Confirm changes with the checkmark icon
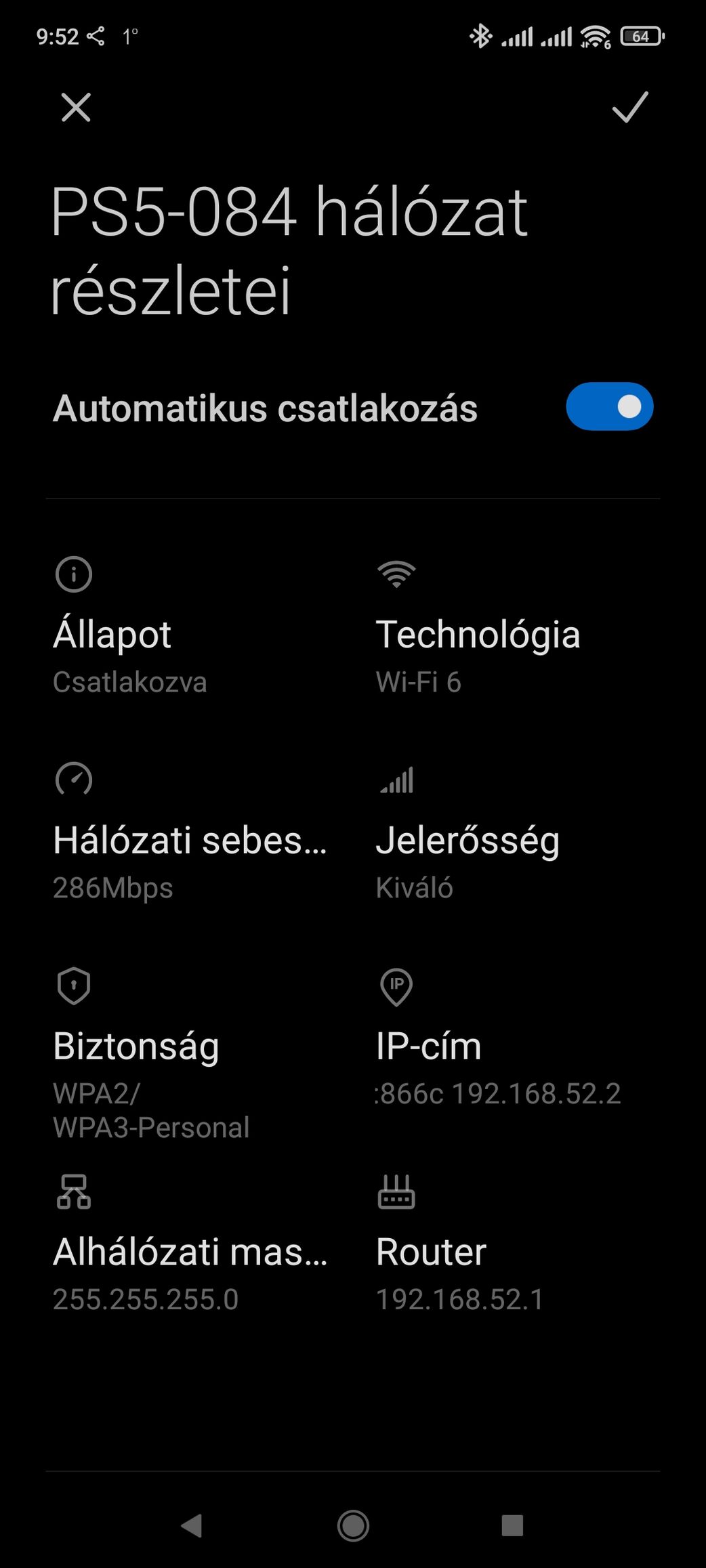 (629, 107)
